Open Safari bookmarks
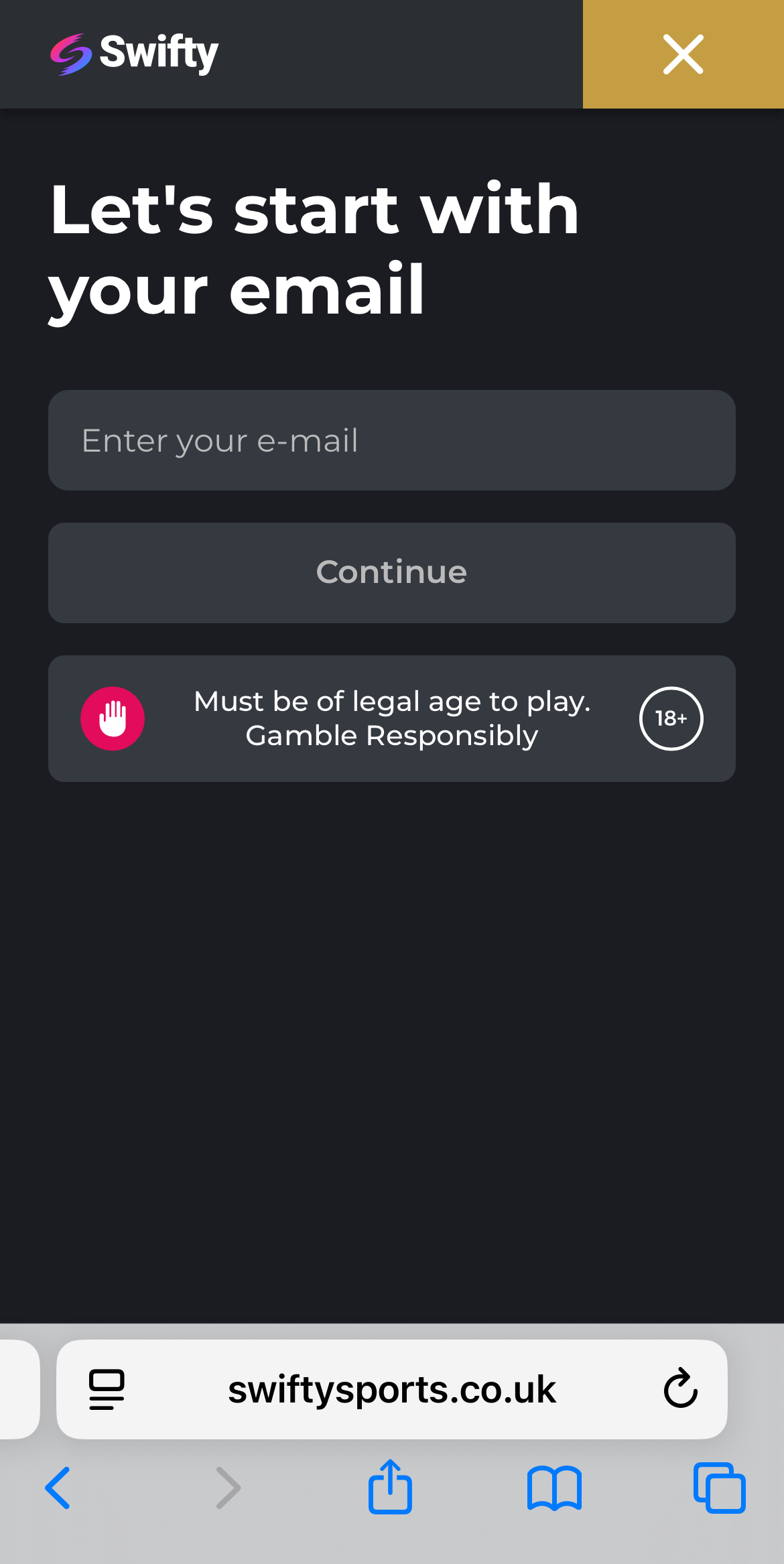Screen dimensions: 784x1564 [554, 1488]
